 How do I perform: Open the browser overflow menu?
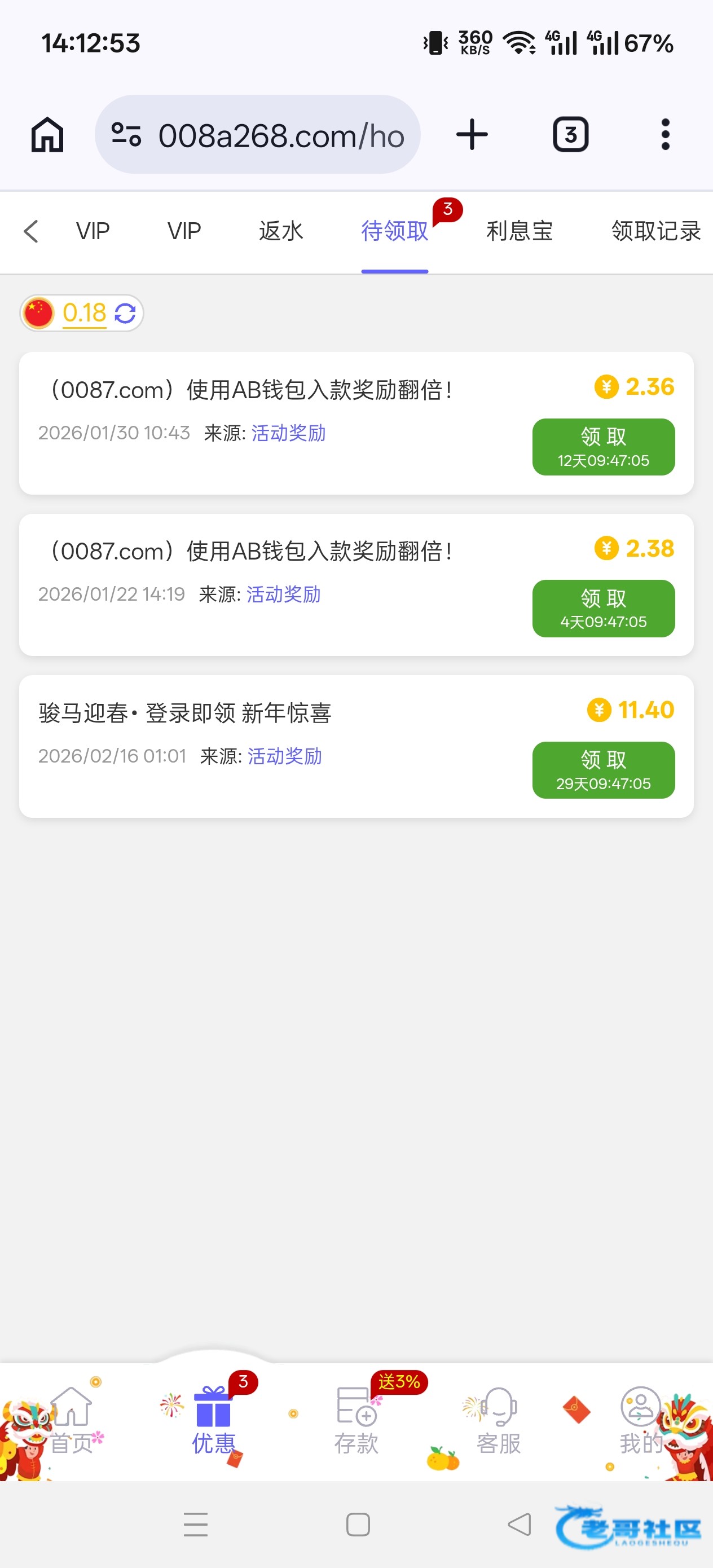665,135
